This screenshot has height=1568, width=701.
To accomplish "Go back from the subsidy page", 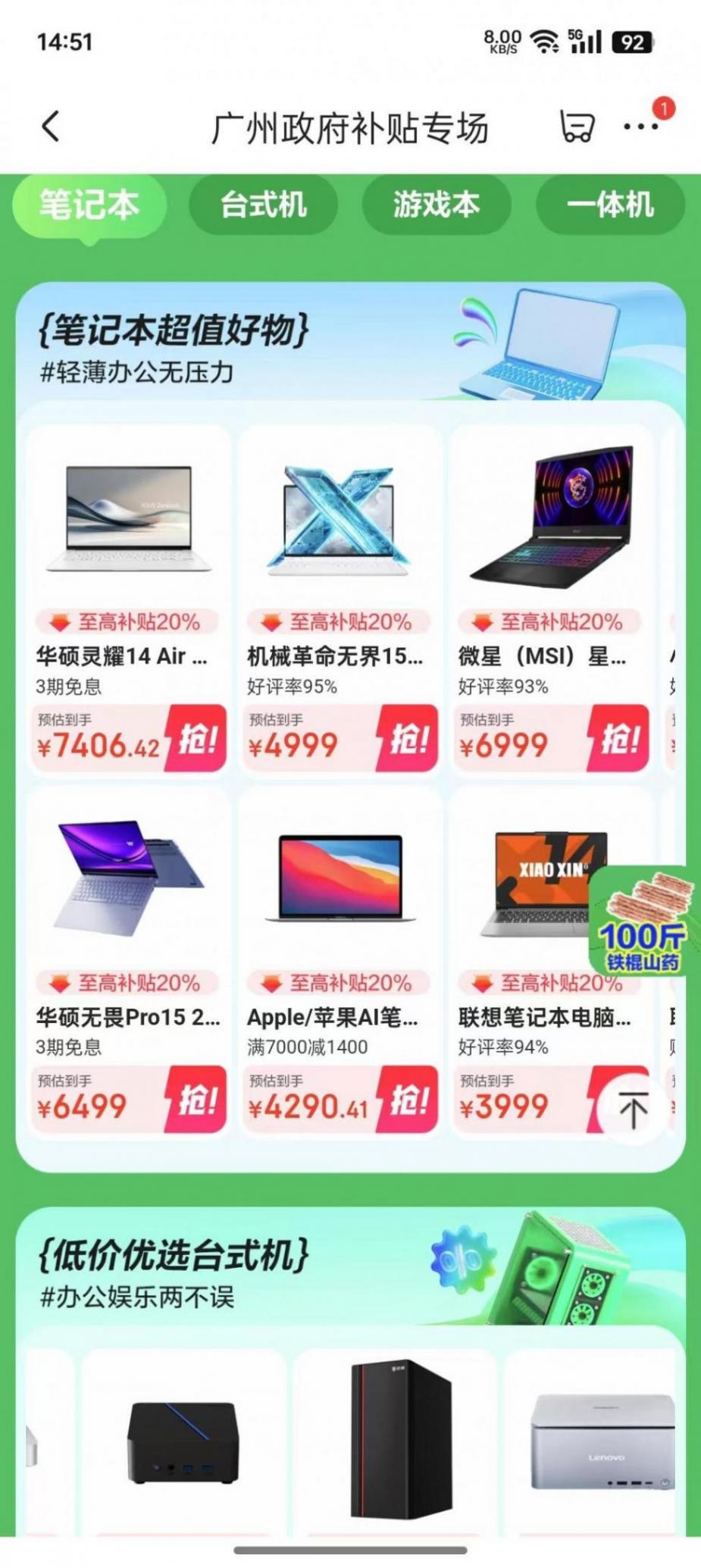I will click(51, 127).
